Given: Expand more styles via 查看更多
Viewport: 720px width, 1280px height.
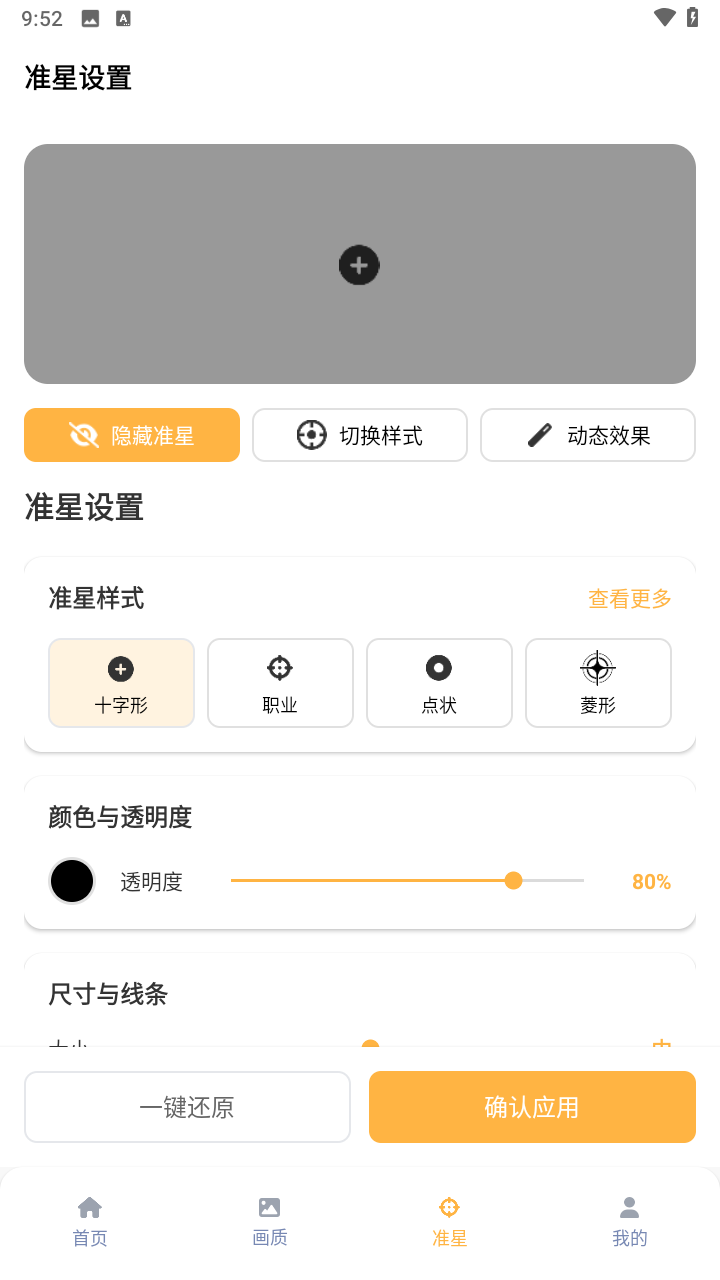Looking at the screenshot, I should click(x=629, y=597).
